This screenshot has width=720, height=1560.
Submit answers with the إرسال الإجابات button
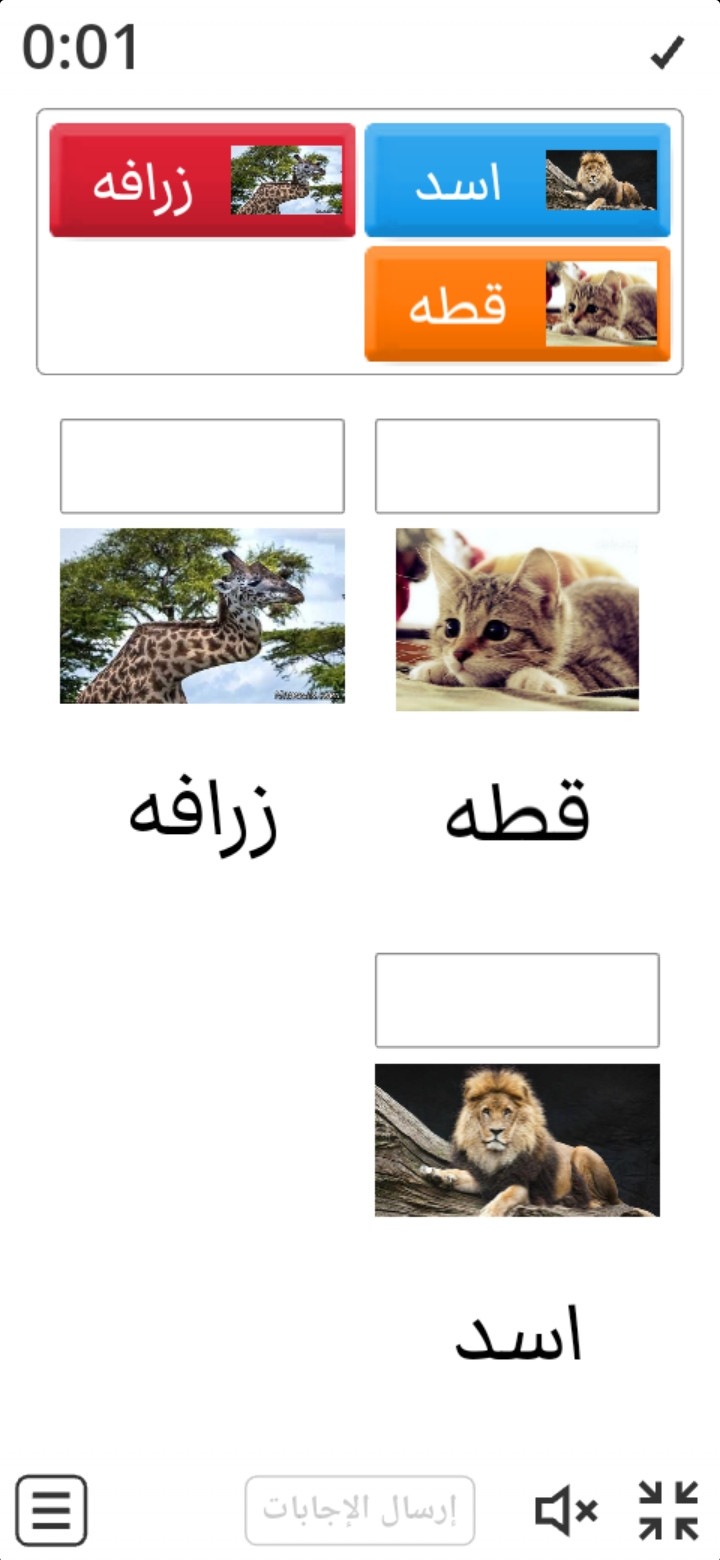click(x=360, y=1510)
